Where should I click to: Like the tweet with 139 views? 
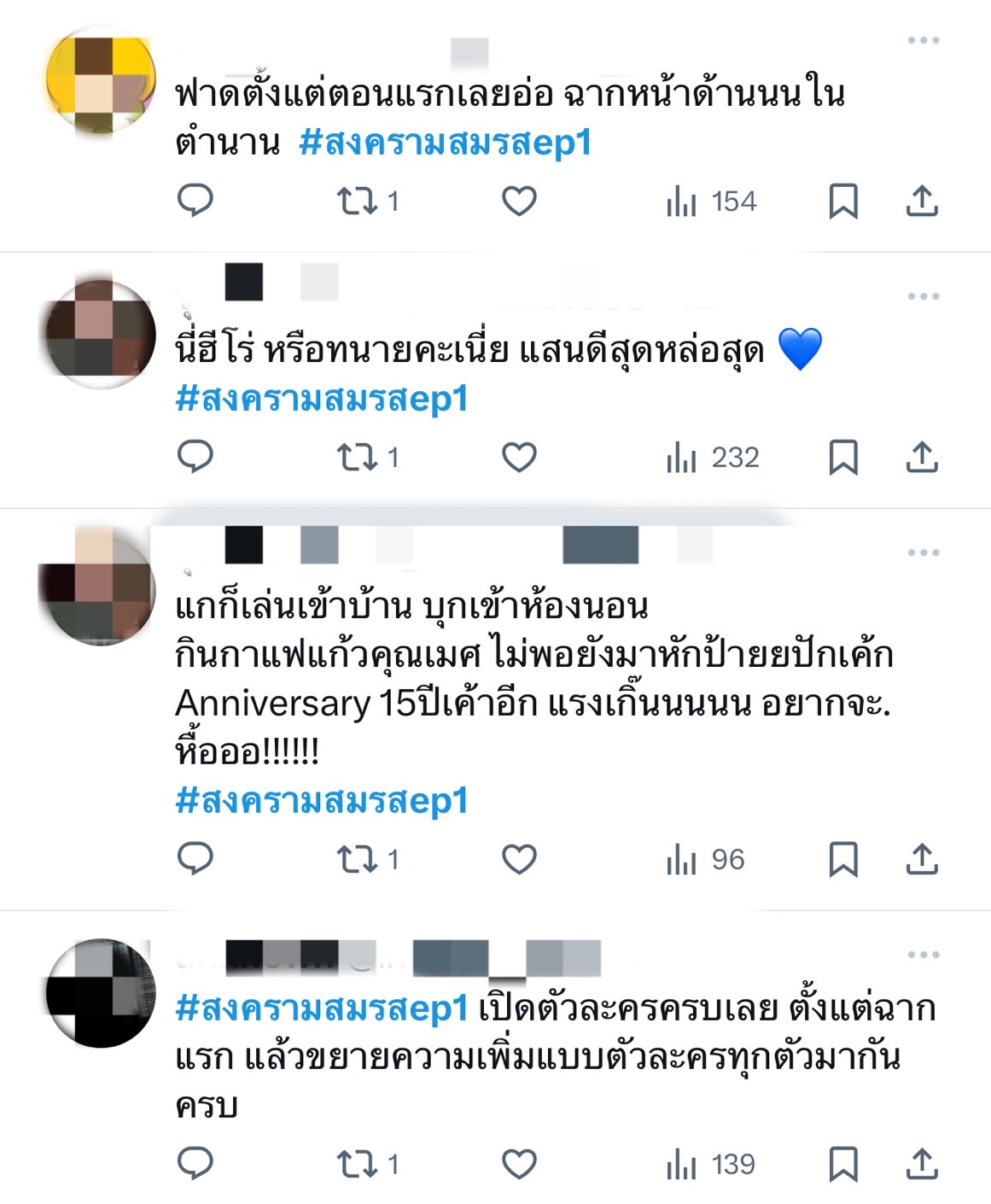pos(519,1164)
